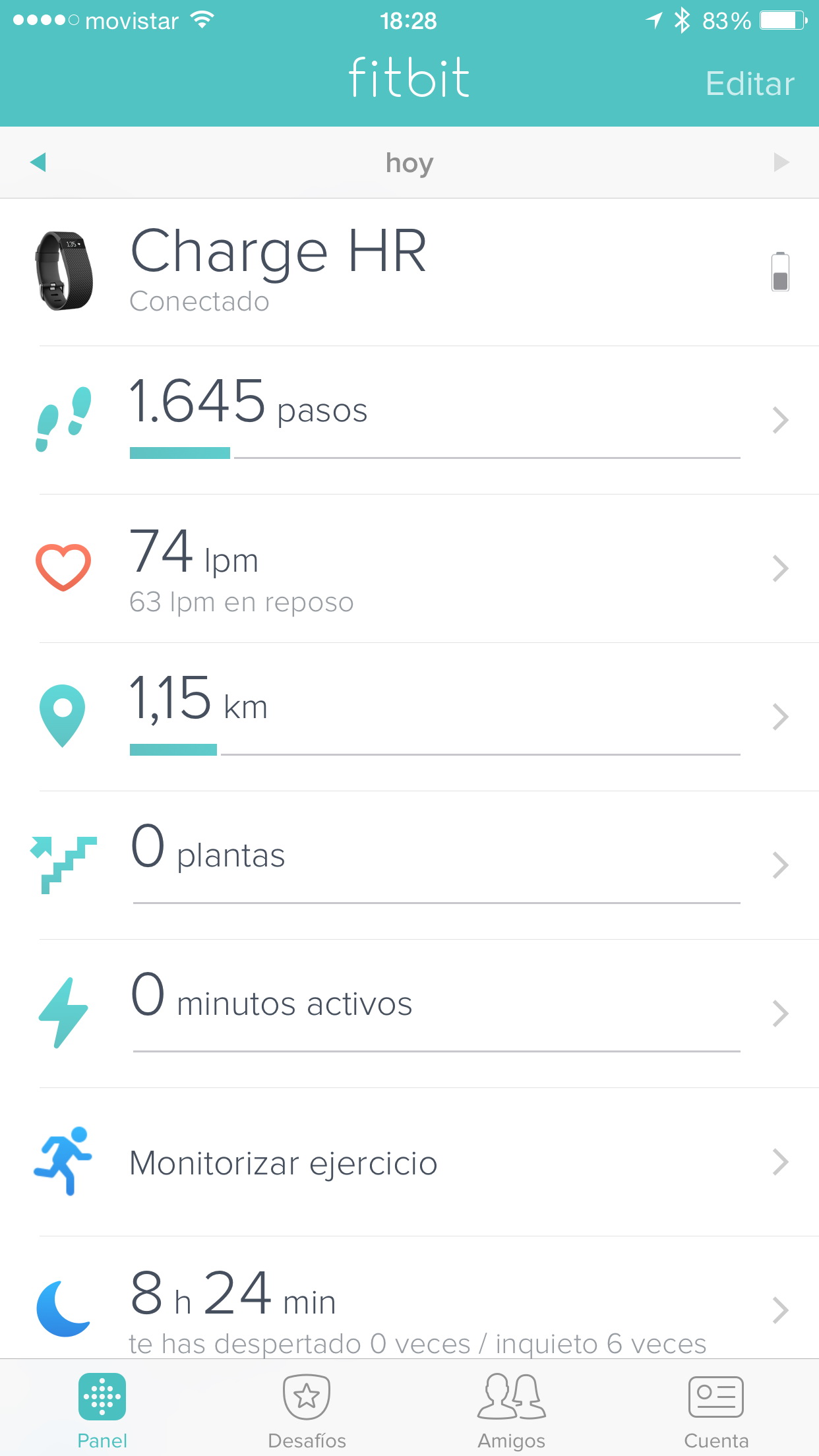Show minutos activos details
Screen dimensions: 819x1456
409,1013
